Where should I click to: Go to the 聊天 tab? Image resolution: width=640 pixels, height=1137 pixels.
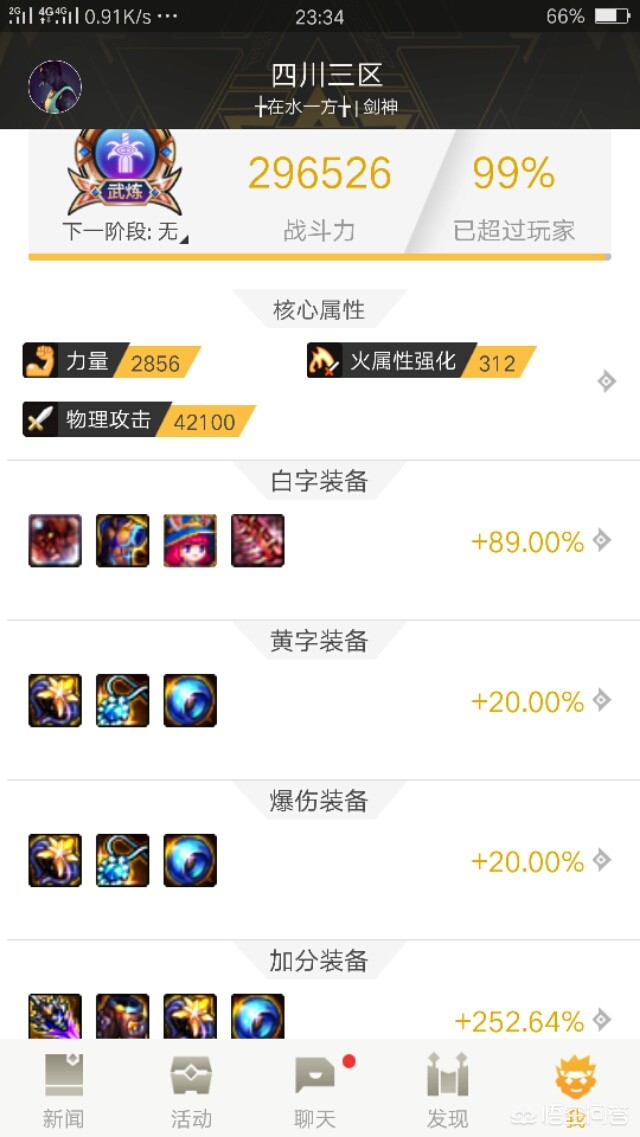pyautogui.click(x=315, y=1090)
